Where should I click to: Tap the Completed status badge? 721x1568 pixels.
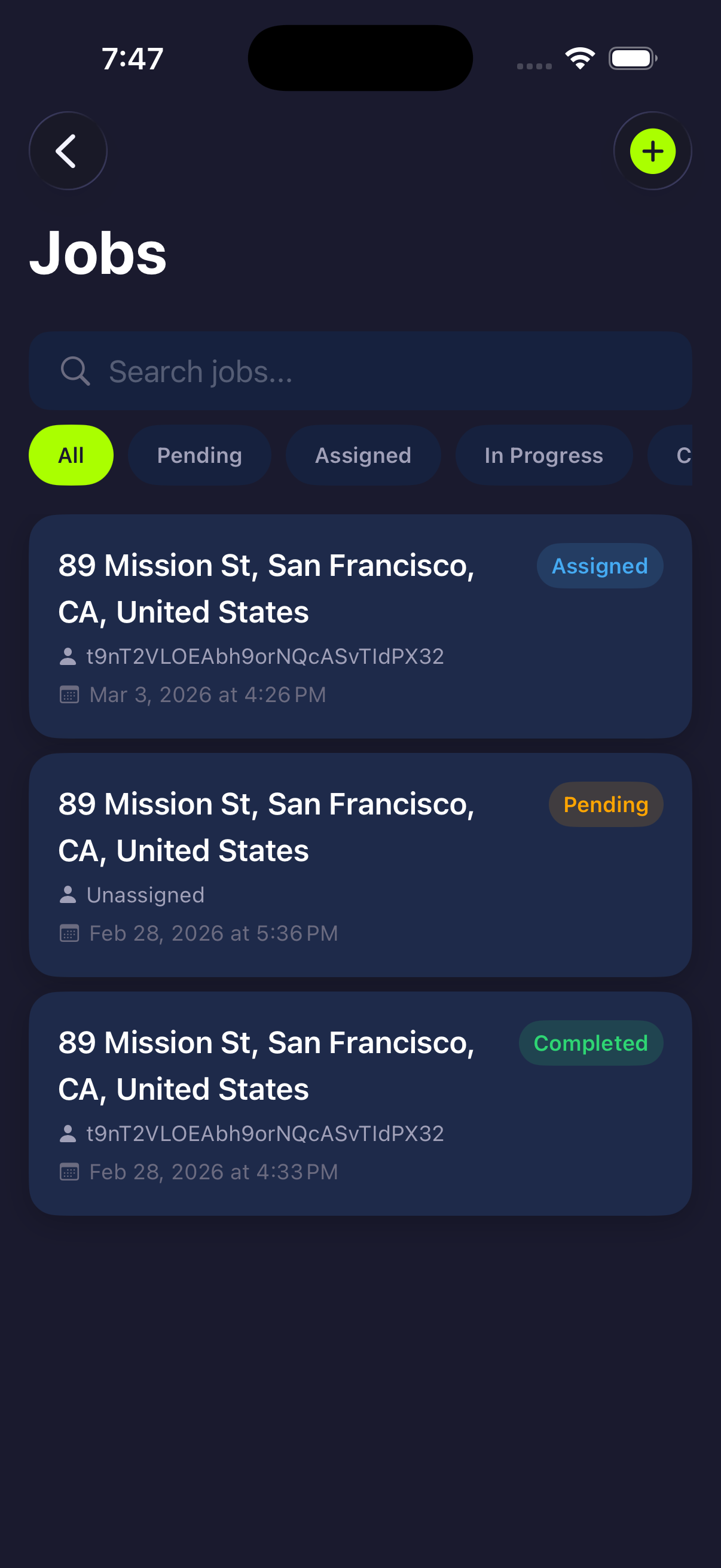(x=590, y=1043)
